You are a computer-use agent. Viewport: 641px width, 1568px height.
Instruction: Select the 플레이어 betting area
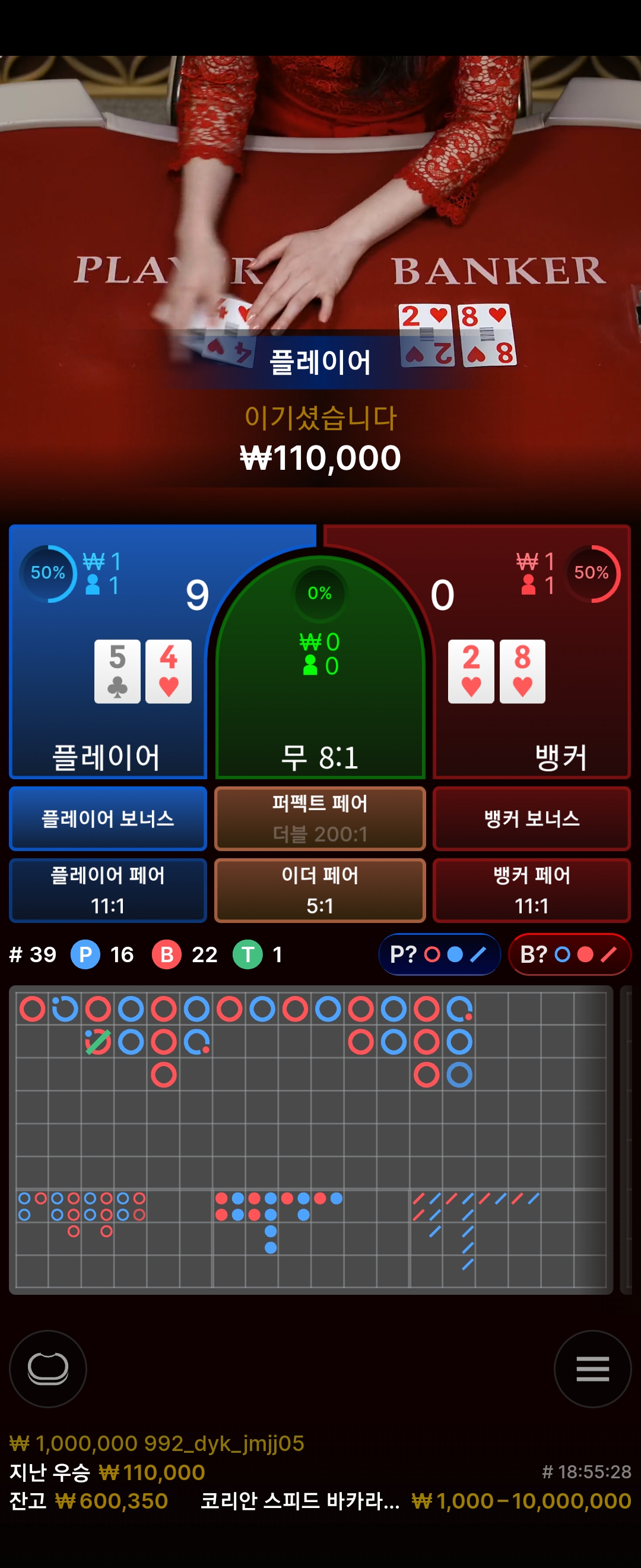pos(107,652)
